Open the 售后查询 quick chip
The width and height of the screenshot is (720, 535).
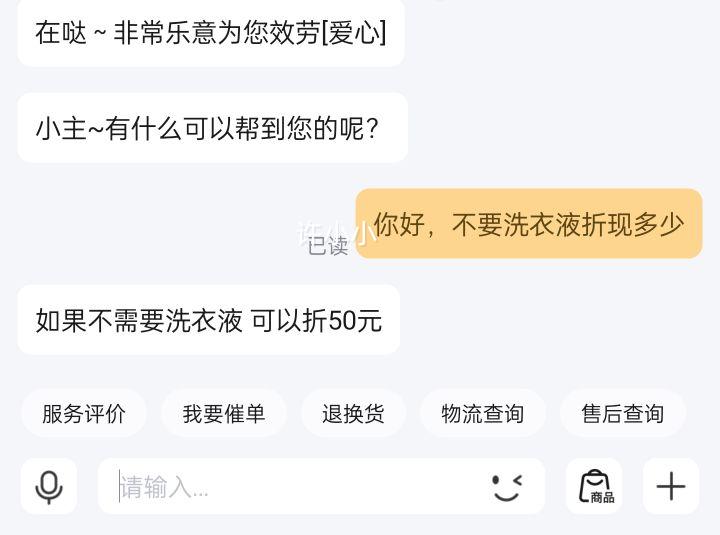click(x=623, y=414)
